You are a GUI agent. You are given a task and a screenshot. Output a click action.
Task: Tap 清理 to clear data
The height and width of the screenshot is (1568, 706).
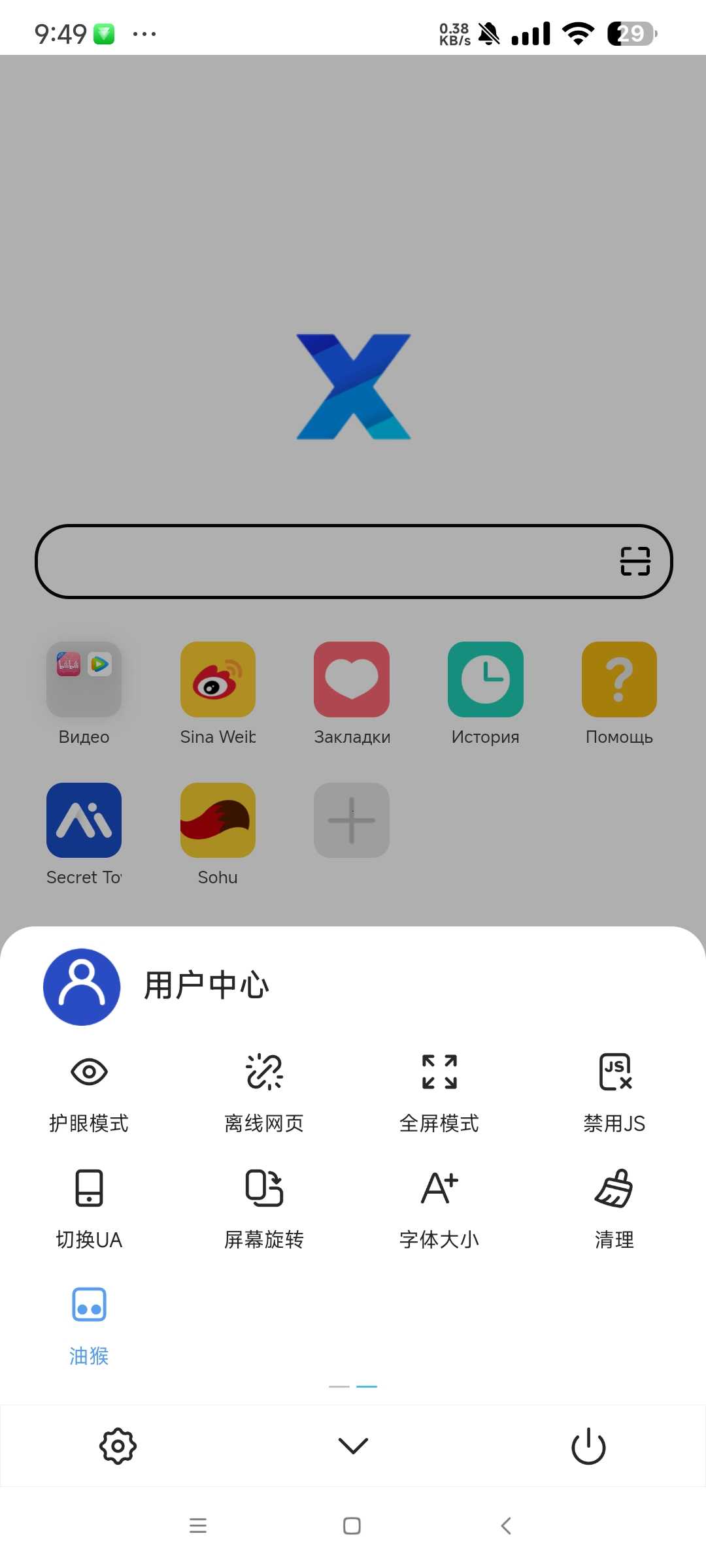[x=614, y=1204]
